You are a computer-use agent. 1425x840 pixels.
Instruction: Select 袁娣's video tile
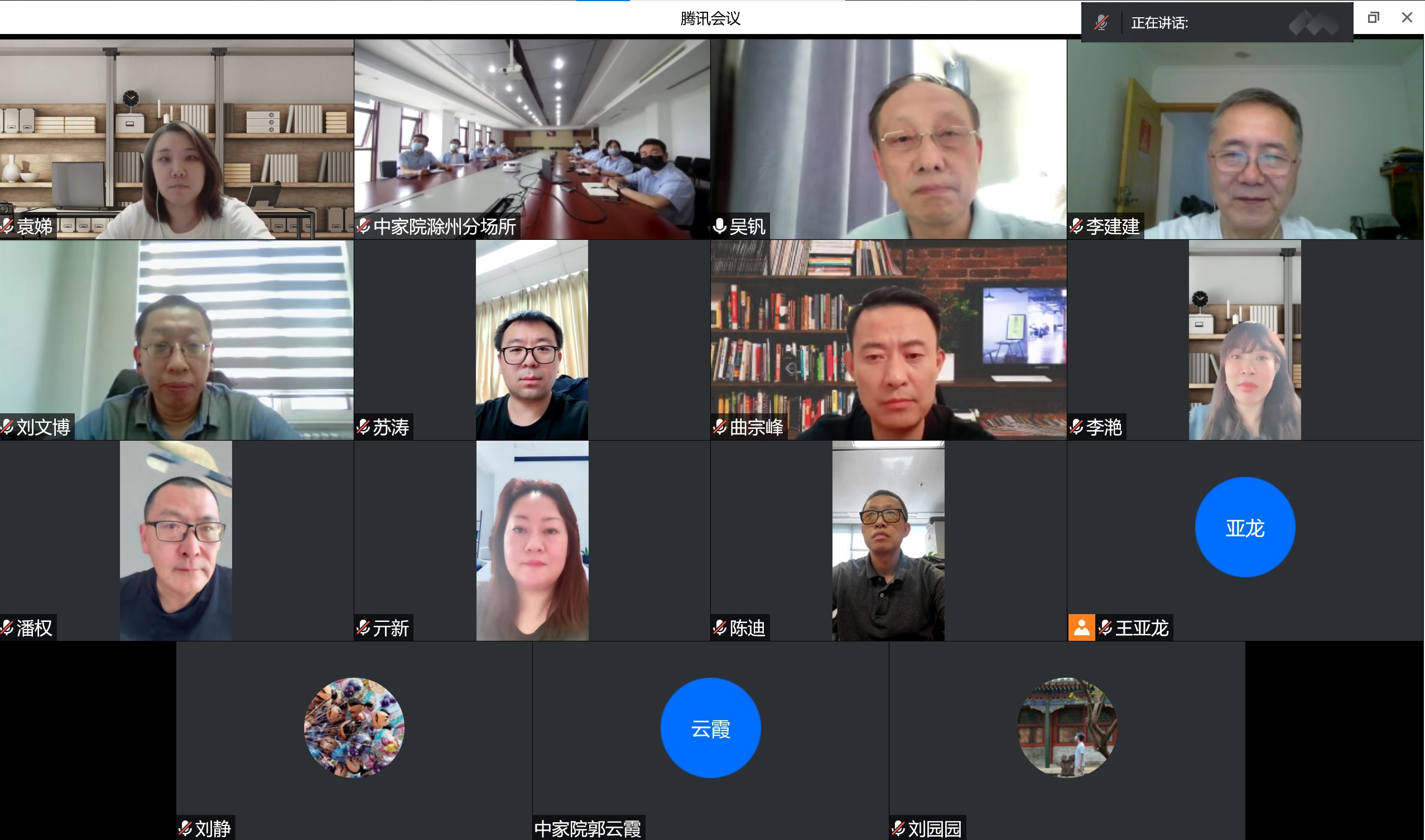click(x=177, y=139)
